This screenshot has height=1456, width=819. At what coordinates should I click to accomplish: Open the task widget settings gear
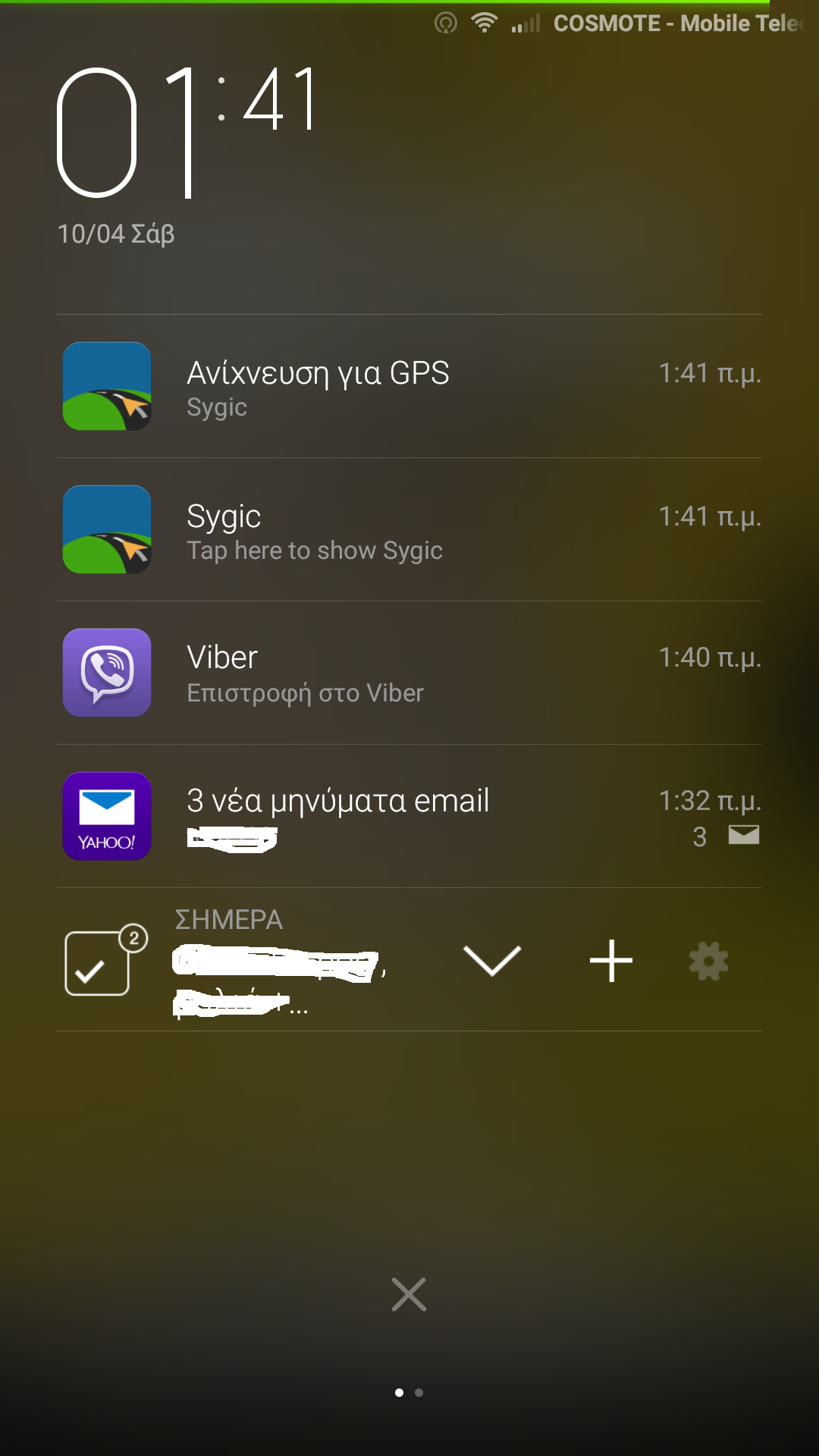coord(708,961)
